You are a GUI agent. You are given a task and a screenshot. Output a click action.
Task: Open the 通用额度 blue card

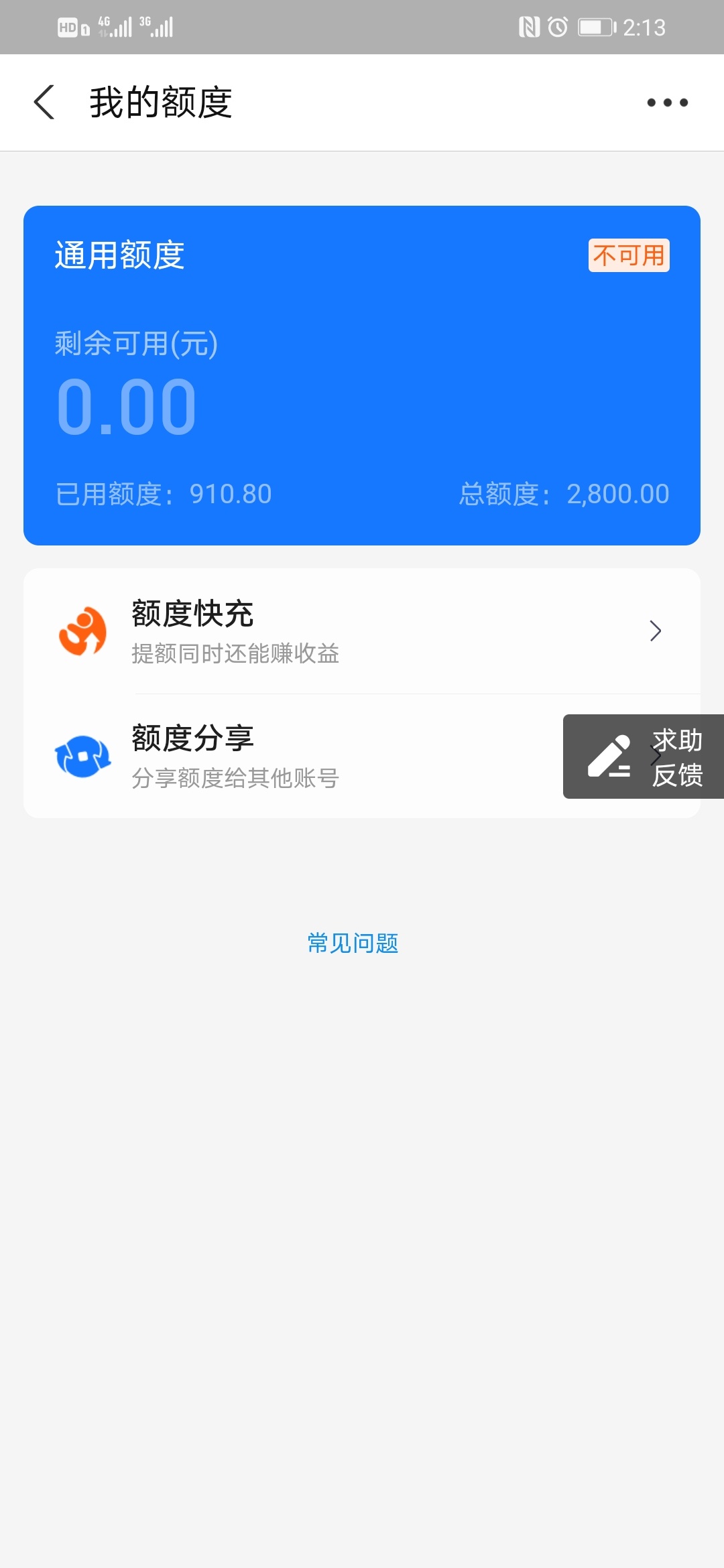click(362, 375)
